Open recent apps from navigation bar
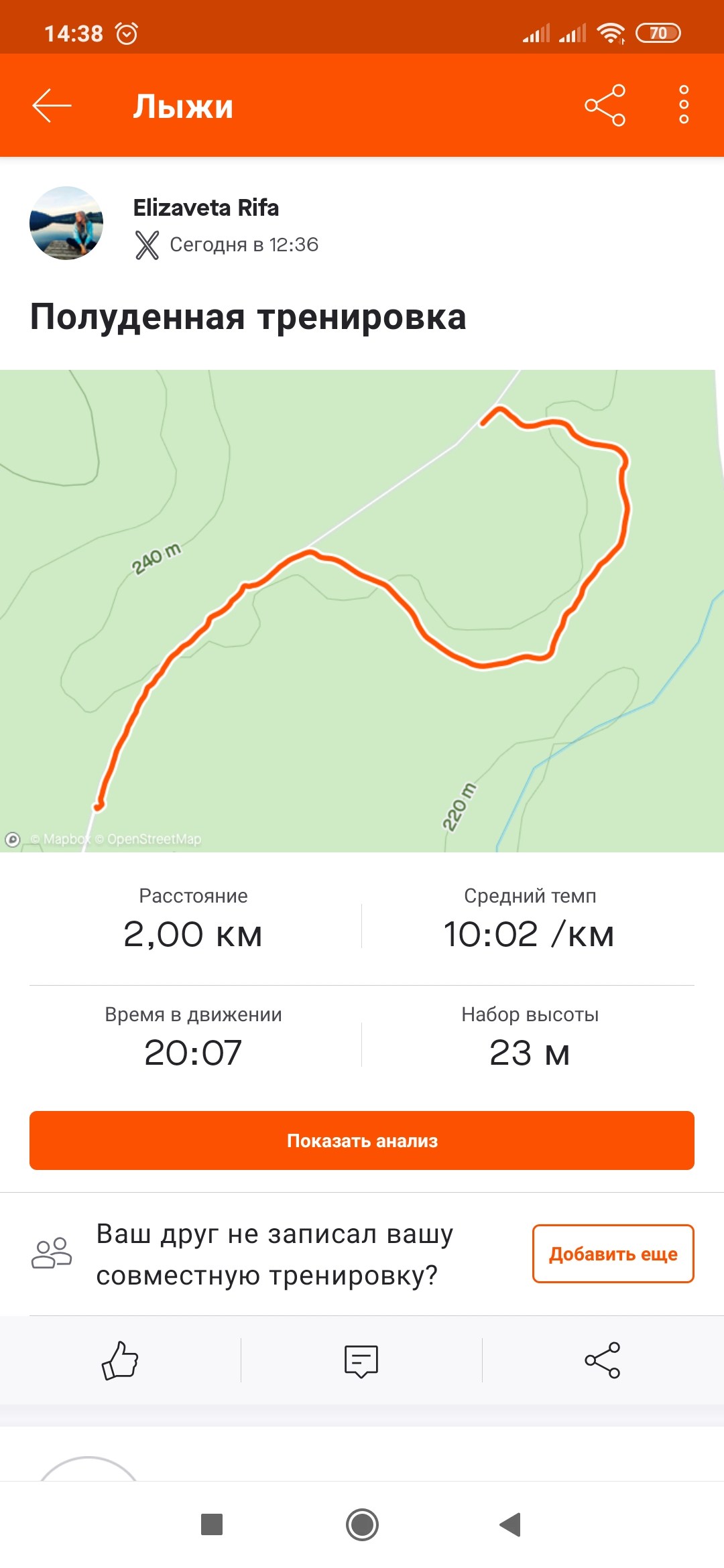The image size is (724, 1568). coord(212,1524)
